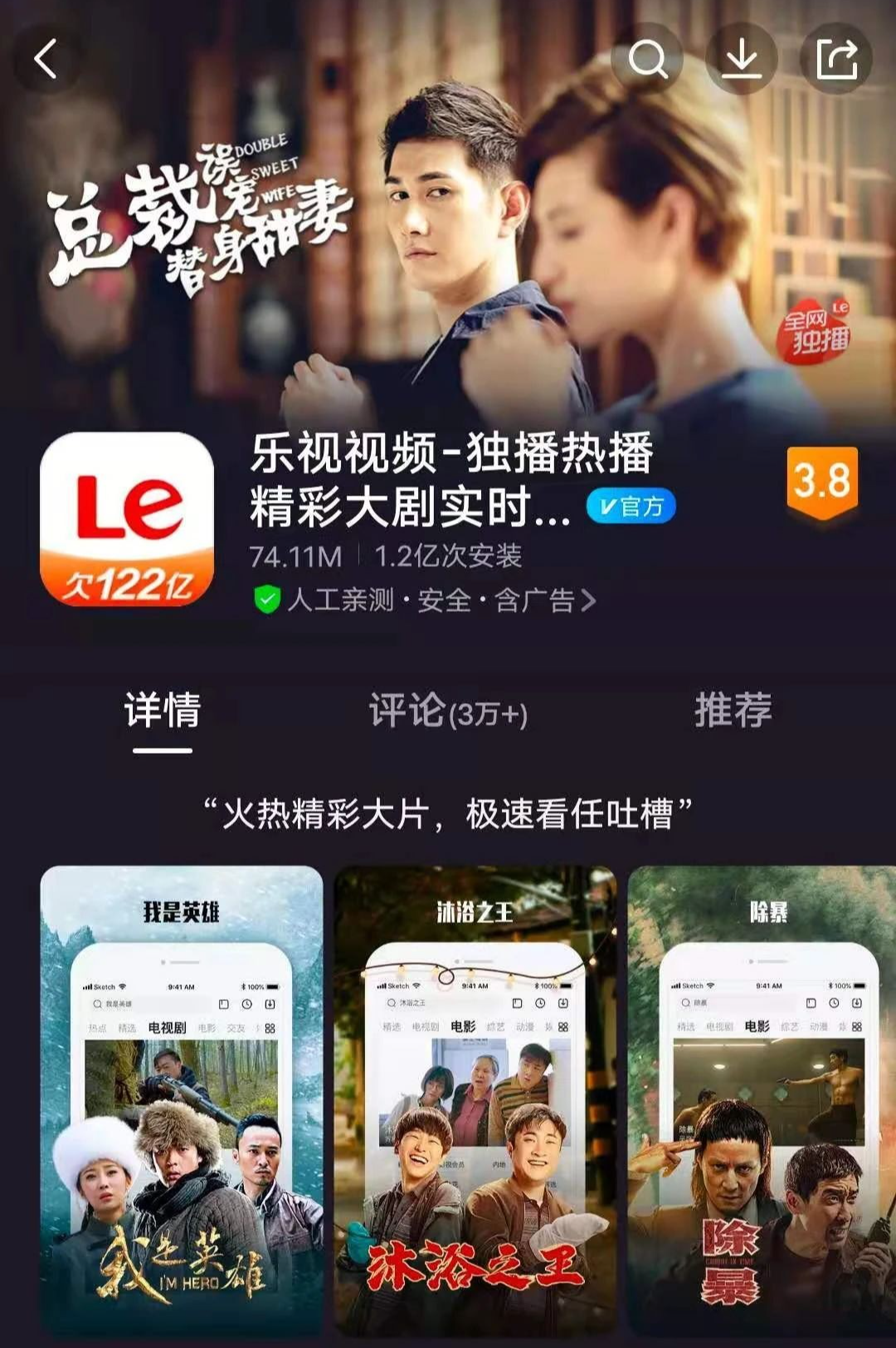Open the 3.8 rating badge
The height and width of the screenshot is (1348, 896).
click(x=821, y=481)
